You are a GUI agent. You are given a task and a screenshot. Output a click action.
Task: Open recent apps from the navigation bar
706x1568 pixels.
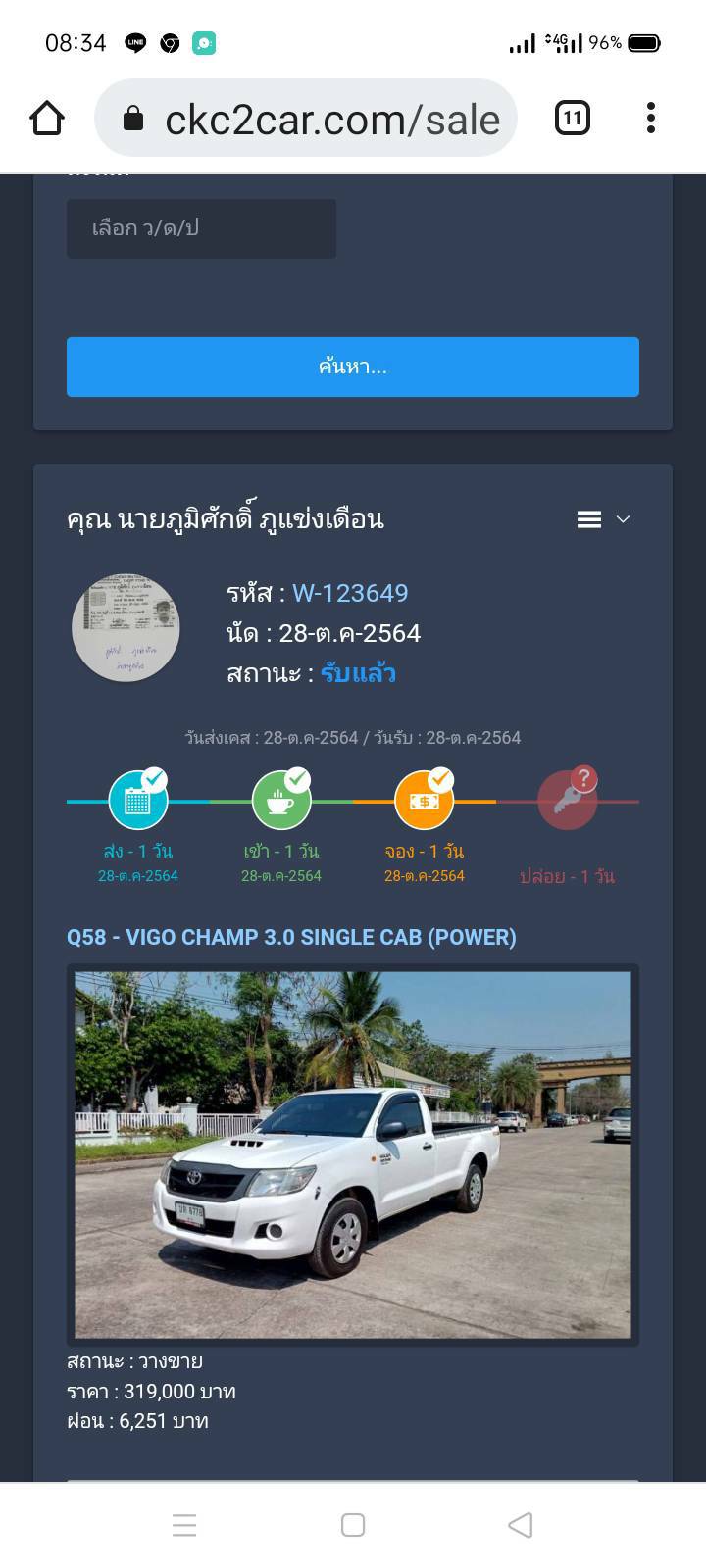184,1525
